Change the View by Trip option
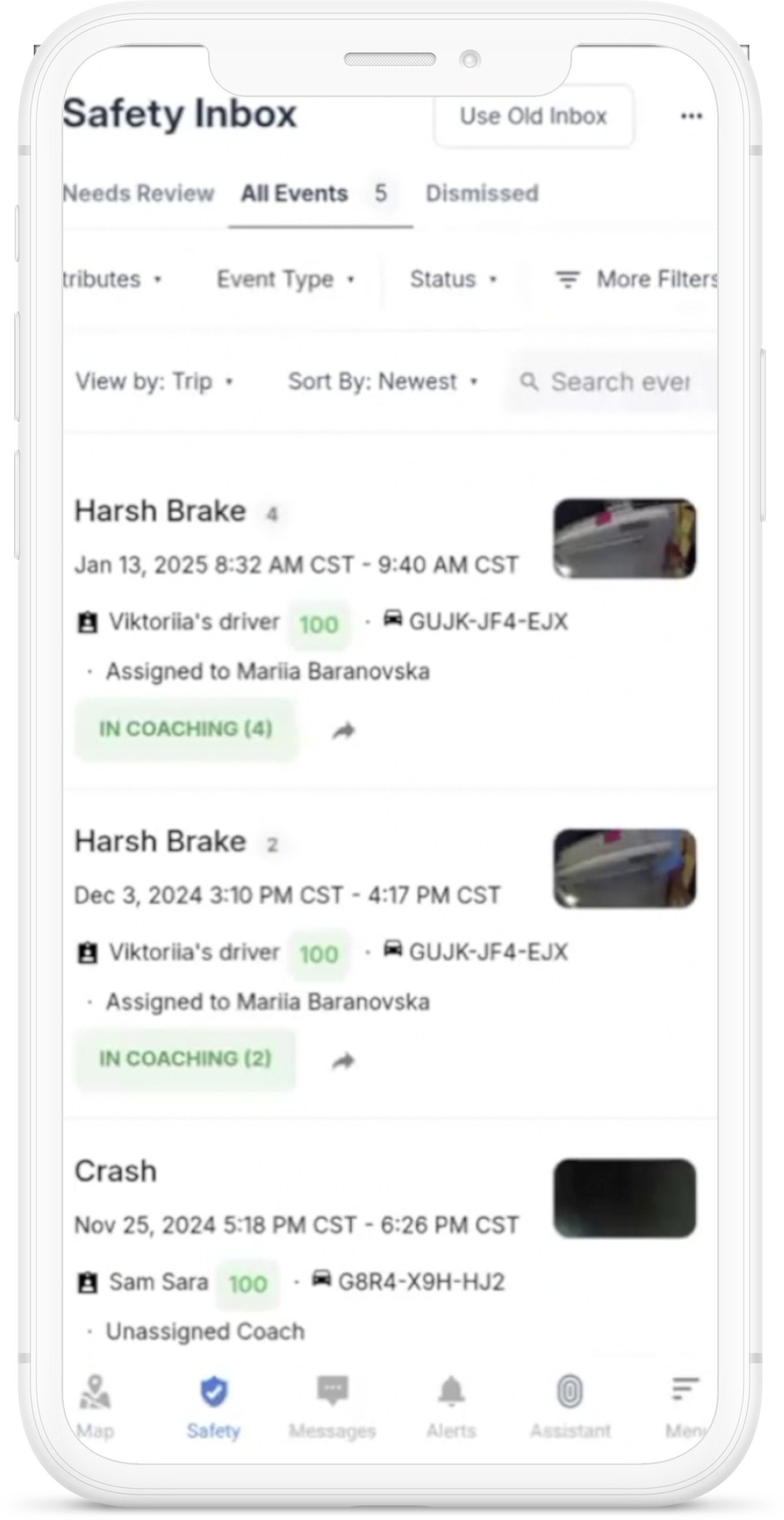The width and height of the screenshot is (784, 1520). (x=155, y=382)
